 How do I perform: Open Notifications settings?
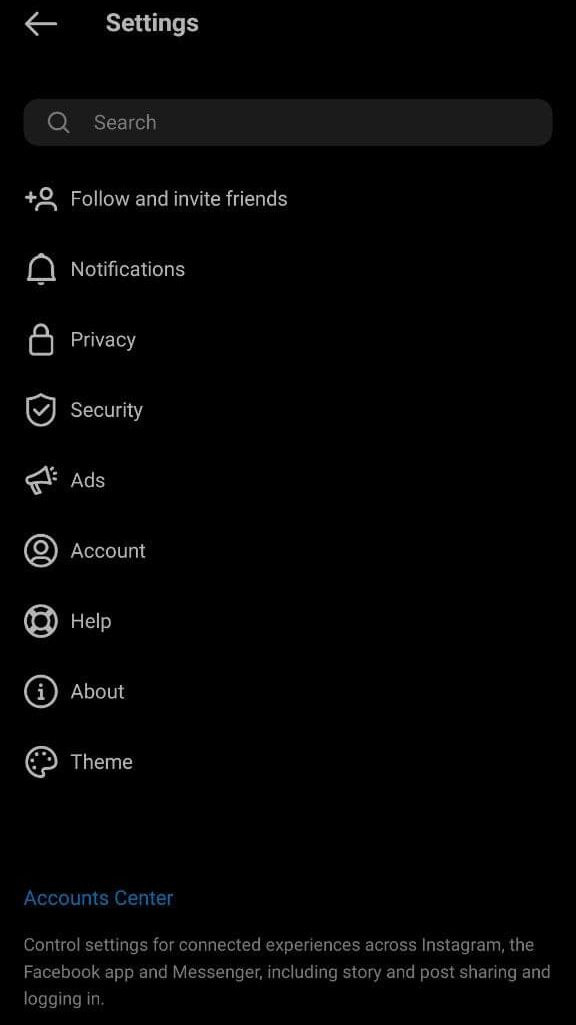click(288, 269)
